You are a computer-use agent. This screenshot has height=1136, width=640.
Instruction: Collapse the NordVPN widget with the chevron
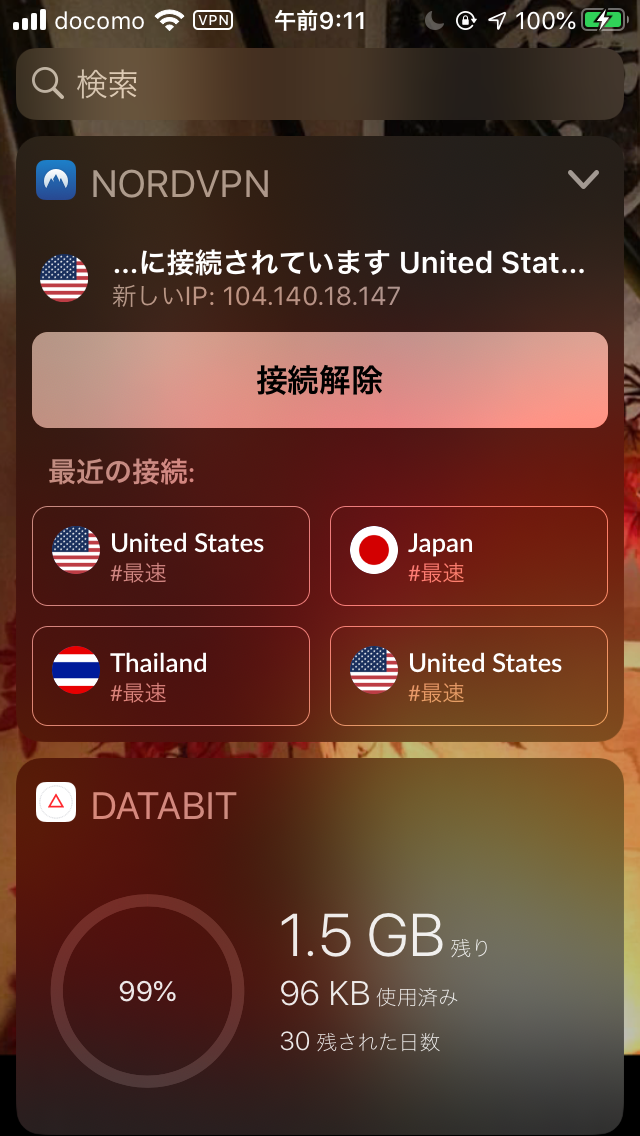pyautogui.click(x=582, y=180)
